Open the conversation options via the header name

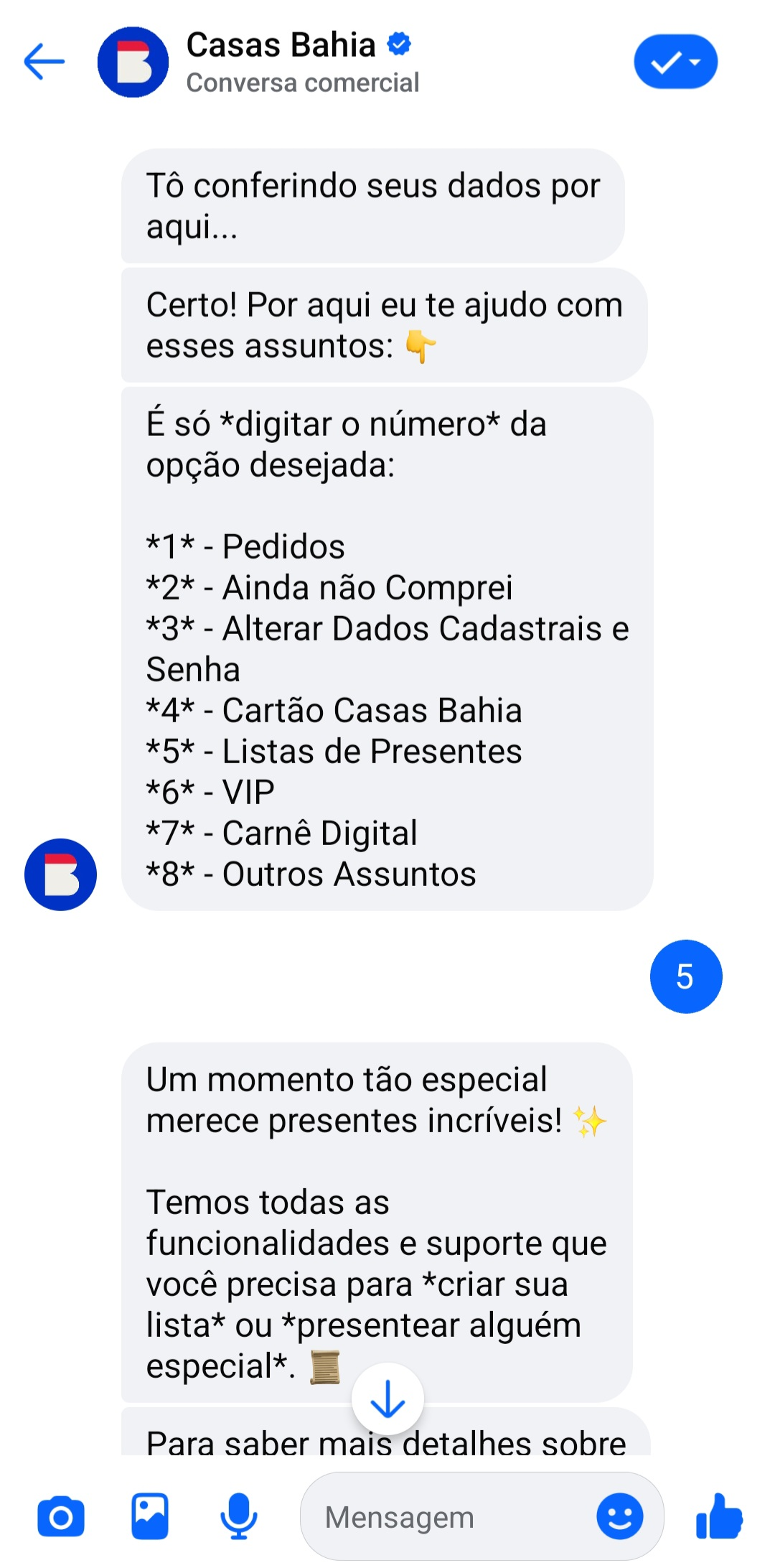coord(280,45)
